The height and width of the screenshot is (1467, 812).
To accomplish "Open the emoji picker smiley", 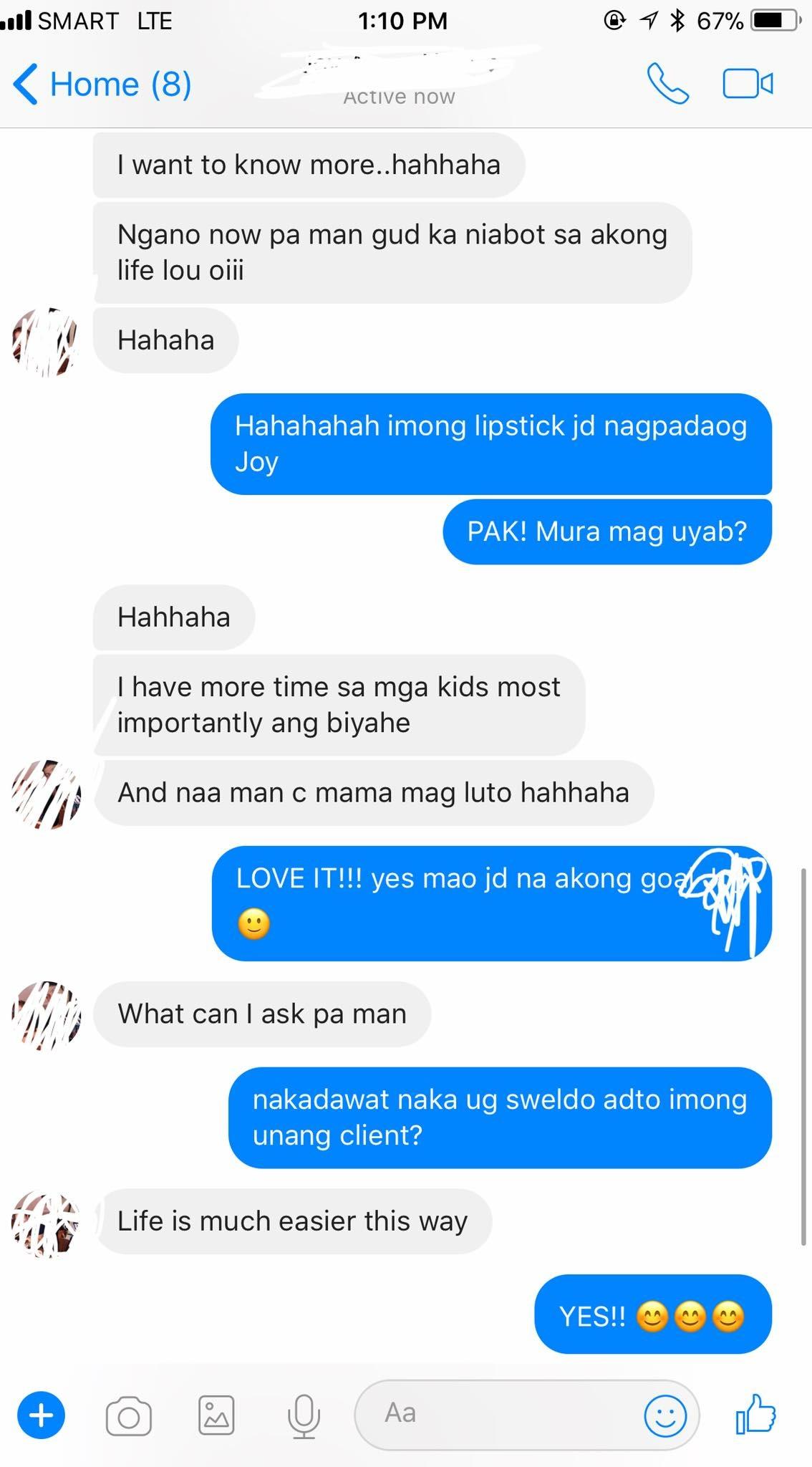I will click(x=665, y=1415).
